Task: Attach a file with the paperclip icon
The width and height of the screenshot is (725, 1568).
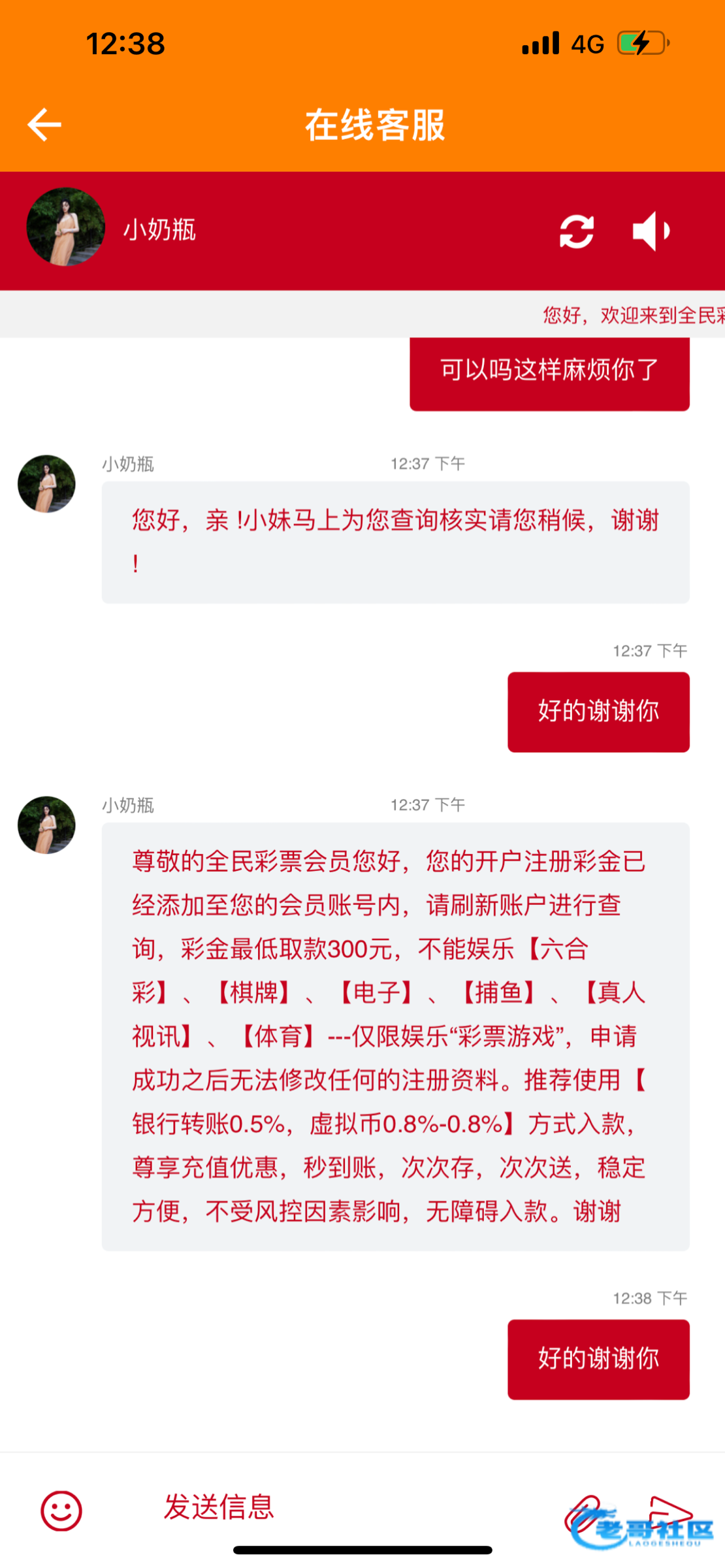Action: point(583,1514)
